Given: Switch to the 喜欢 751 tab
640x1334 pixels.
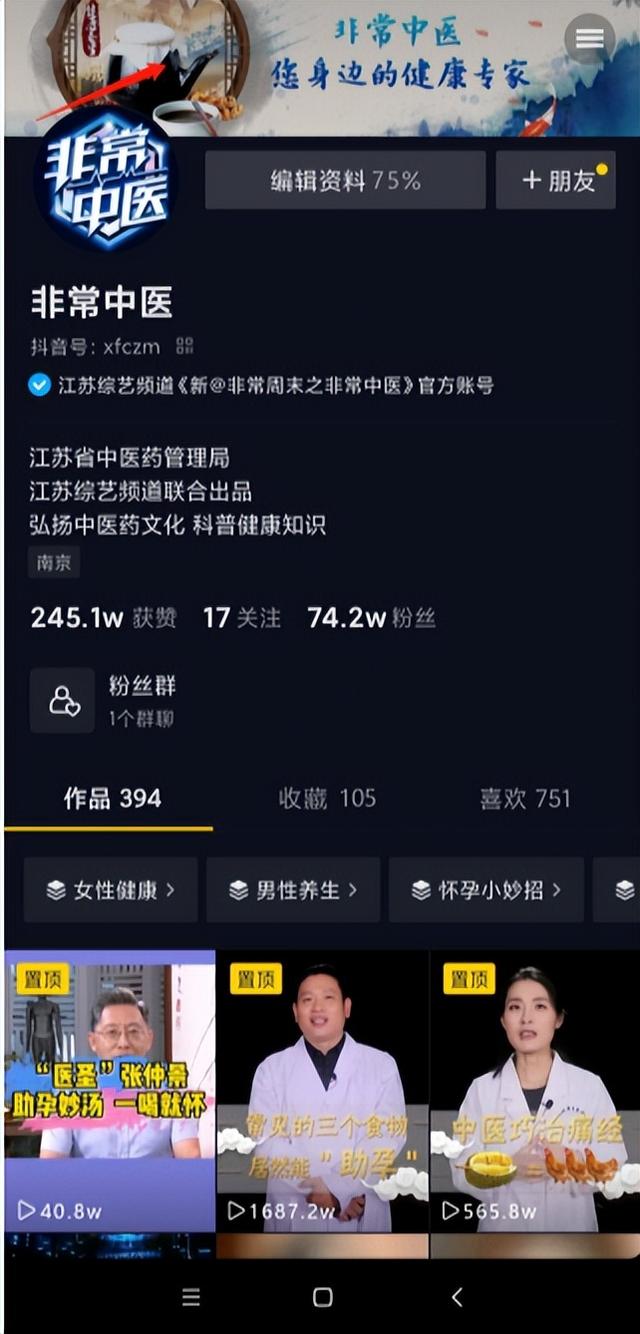Looking at the screenshot, I should point(525,799).
